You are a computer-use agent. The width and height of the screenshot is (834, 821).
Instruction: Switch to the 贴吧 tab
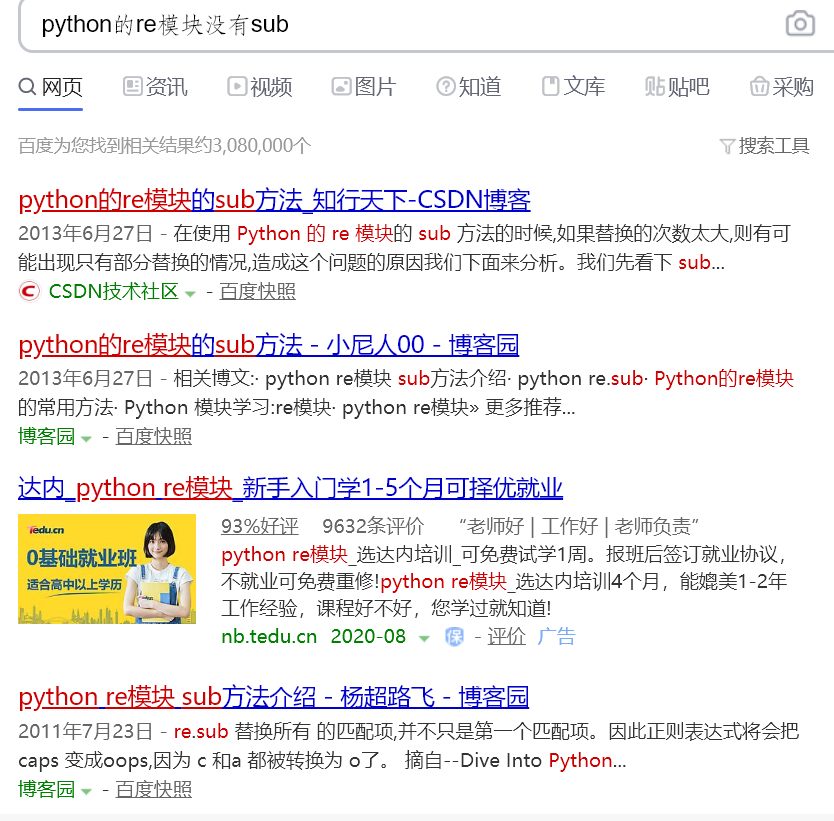coord(677,87)
